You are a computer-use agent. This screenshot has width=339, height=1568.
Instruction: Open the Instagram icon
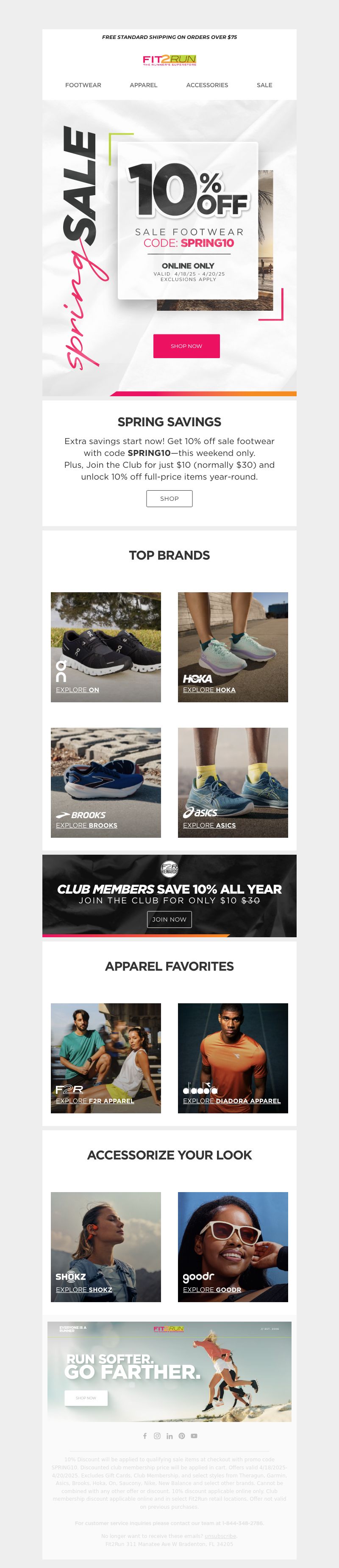click(x=157, y=1436)
